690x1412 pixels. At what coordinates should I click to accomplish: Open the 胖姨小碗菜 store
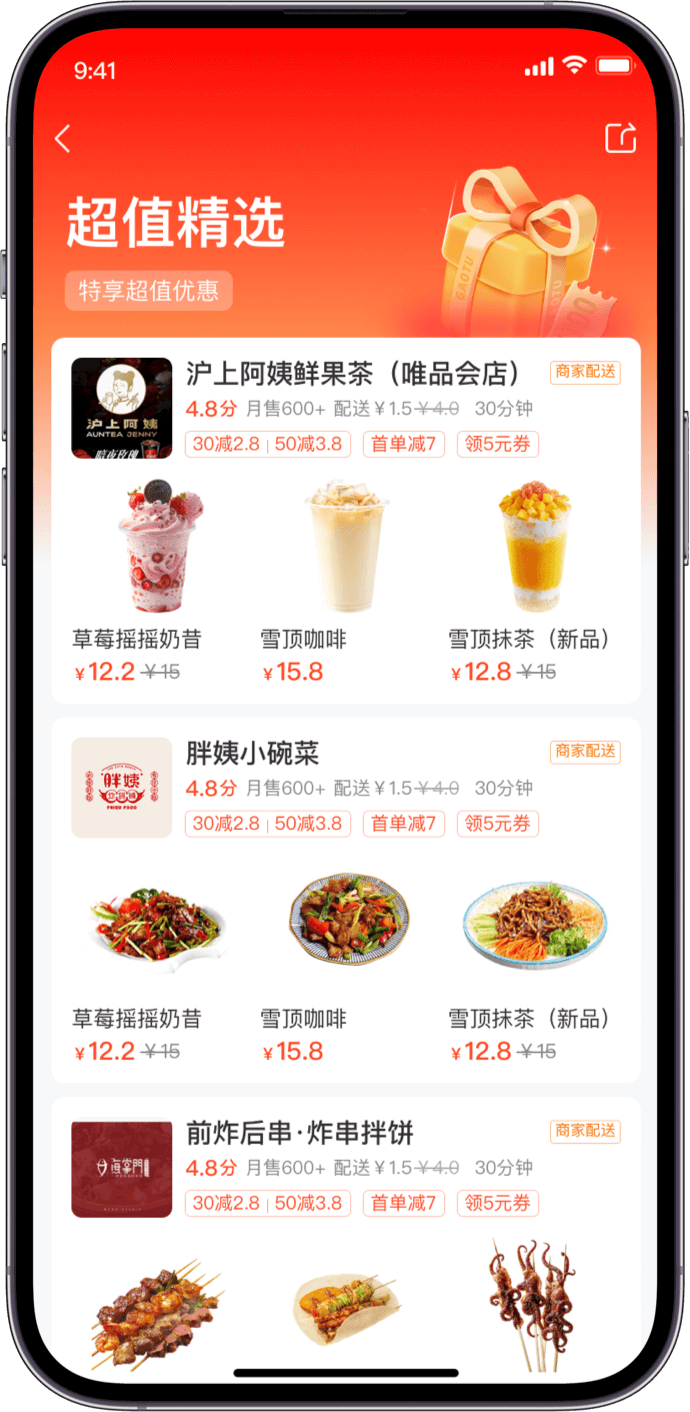(x=253, y=753)
